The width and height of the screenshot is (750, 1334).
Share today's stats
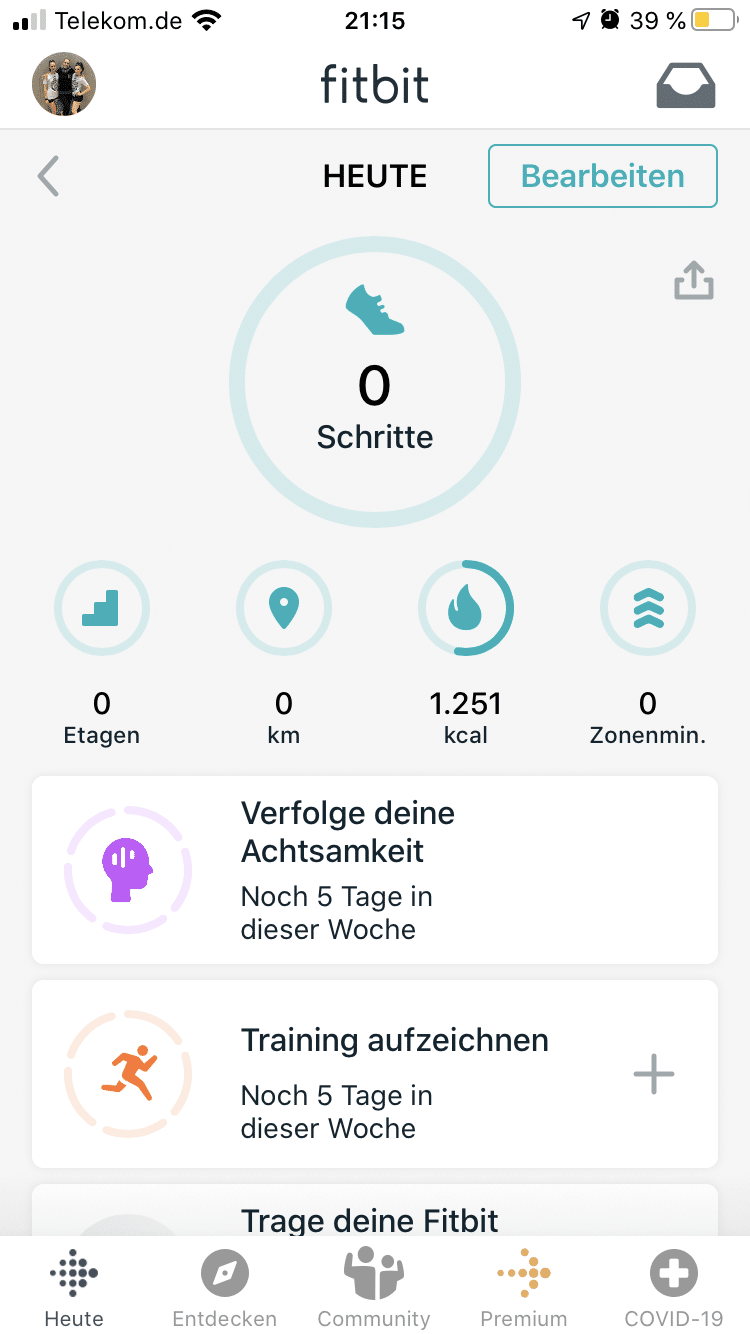693,281
